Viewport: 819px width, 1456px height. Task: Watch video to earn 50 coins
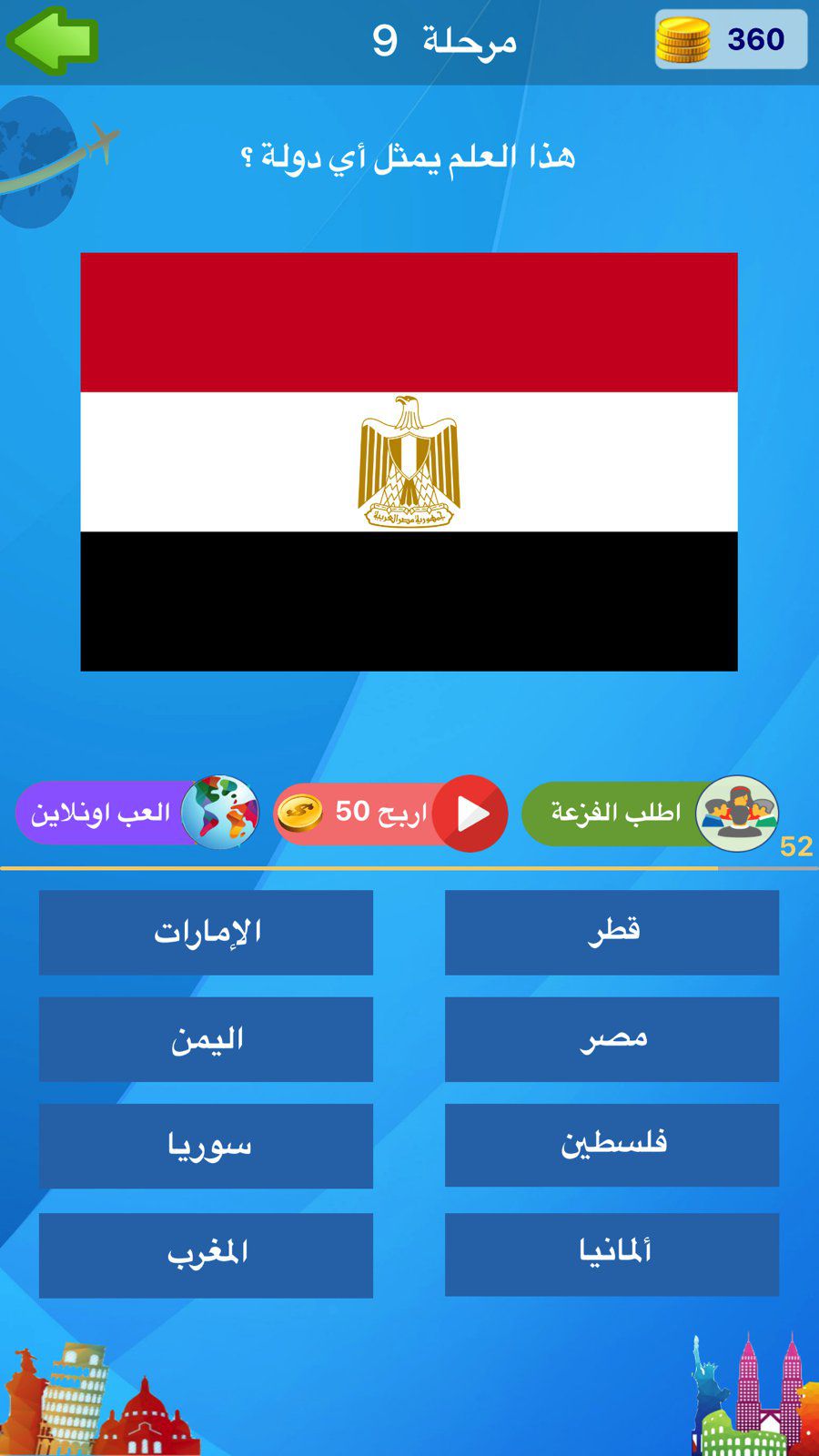coord(390,813)
